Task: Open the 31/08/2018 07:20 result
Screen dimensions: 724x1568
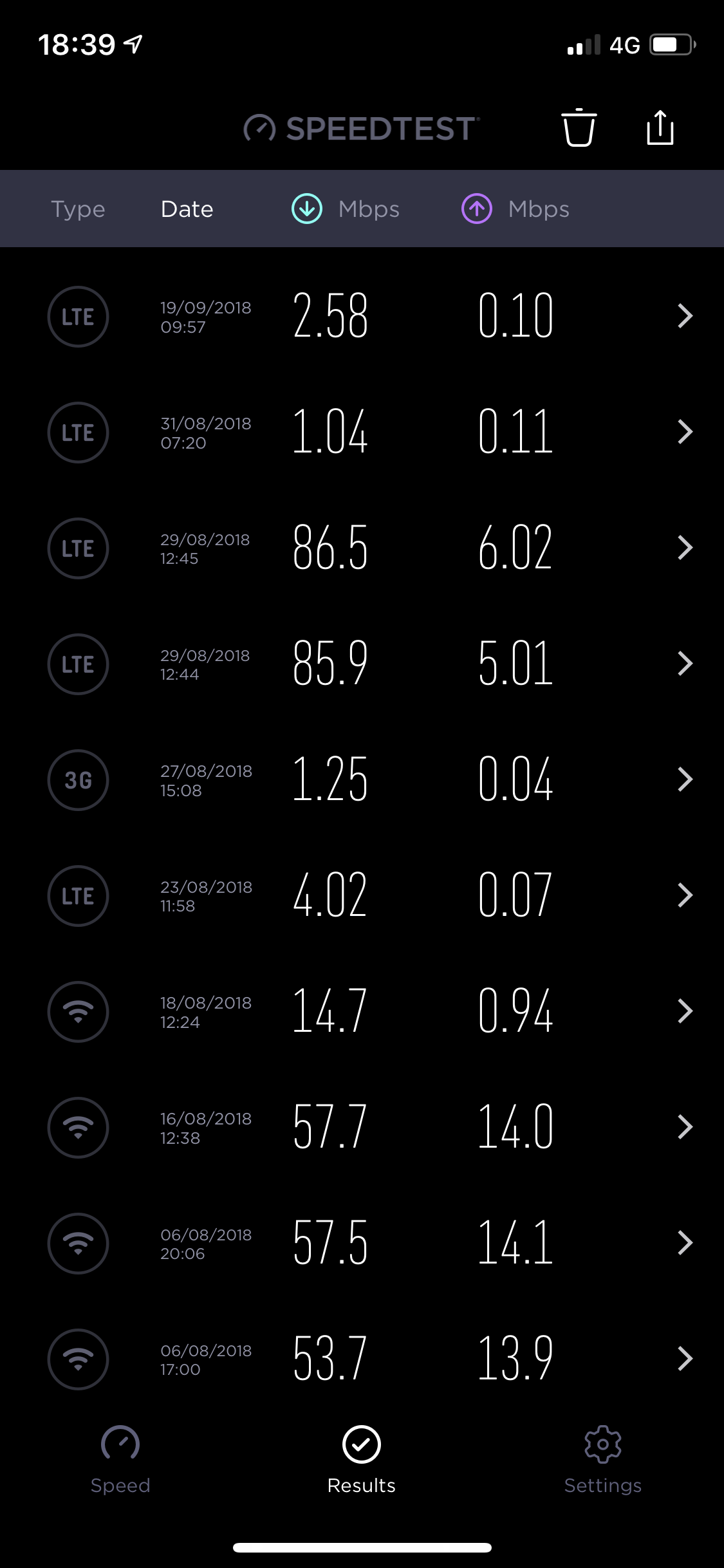Action: [x=362, y=432]
